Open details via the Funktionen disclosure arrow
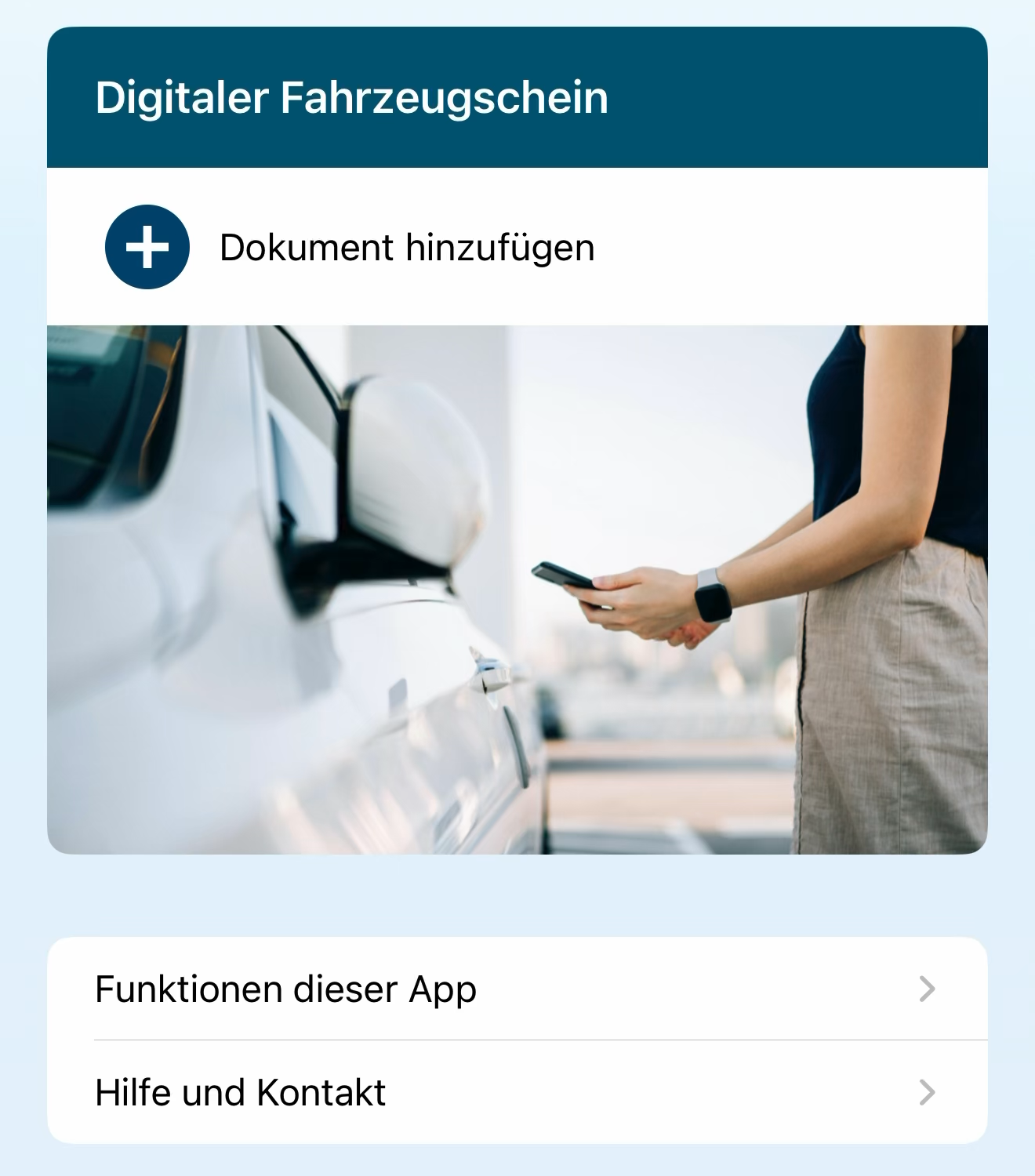The height and width of the screenshot is (1176, 1035). tap(929, 990)
